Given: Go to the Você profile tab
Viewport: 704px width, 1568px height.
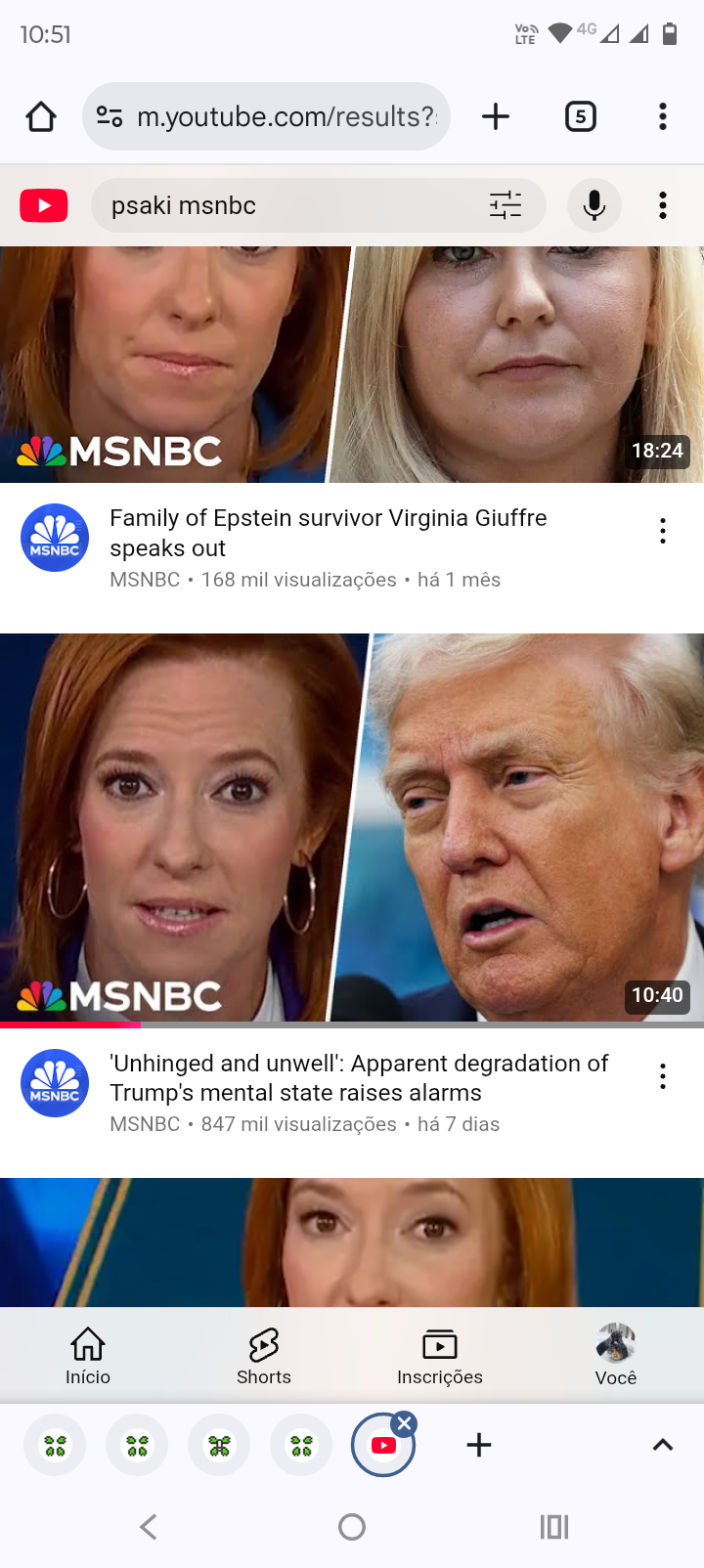Looking at the screenshot, I should click(x=616, y=1356).
